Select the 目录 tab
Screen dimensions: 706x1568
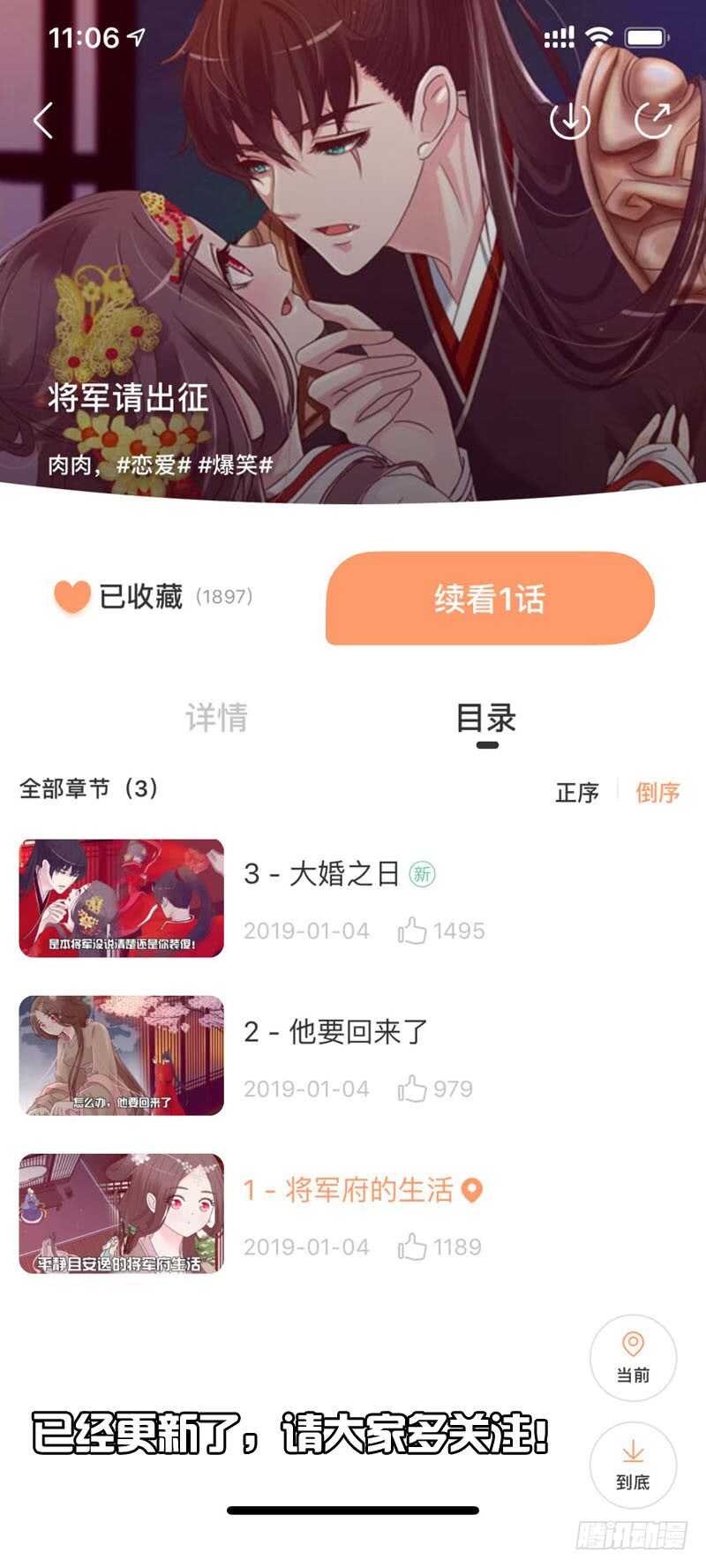tap(486, 718)
